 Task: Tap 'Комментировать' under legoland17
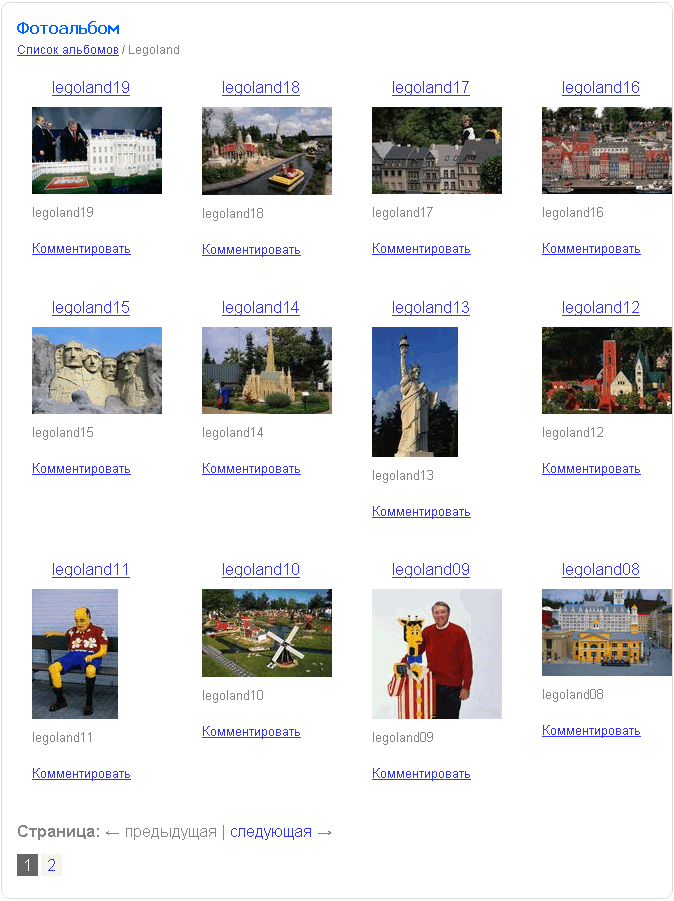click(421, 248)
